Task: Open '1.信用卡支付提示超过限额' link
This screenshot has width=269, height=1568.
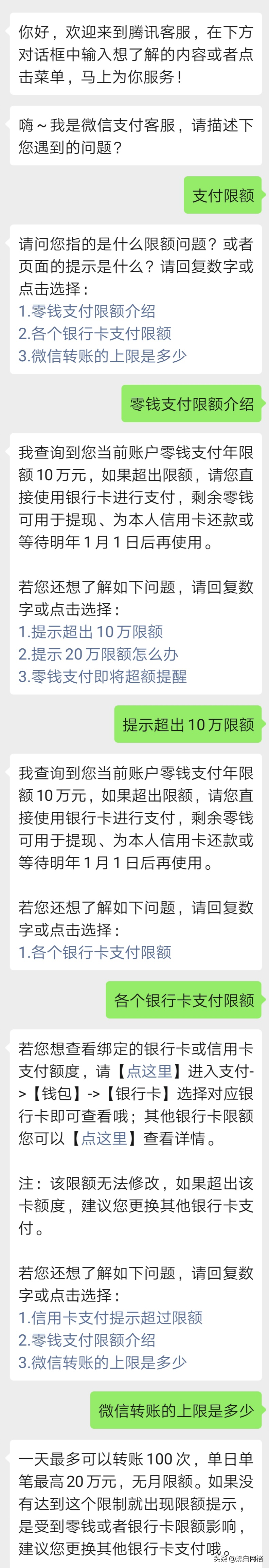Action: point(110,1318)
